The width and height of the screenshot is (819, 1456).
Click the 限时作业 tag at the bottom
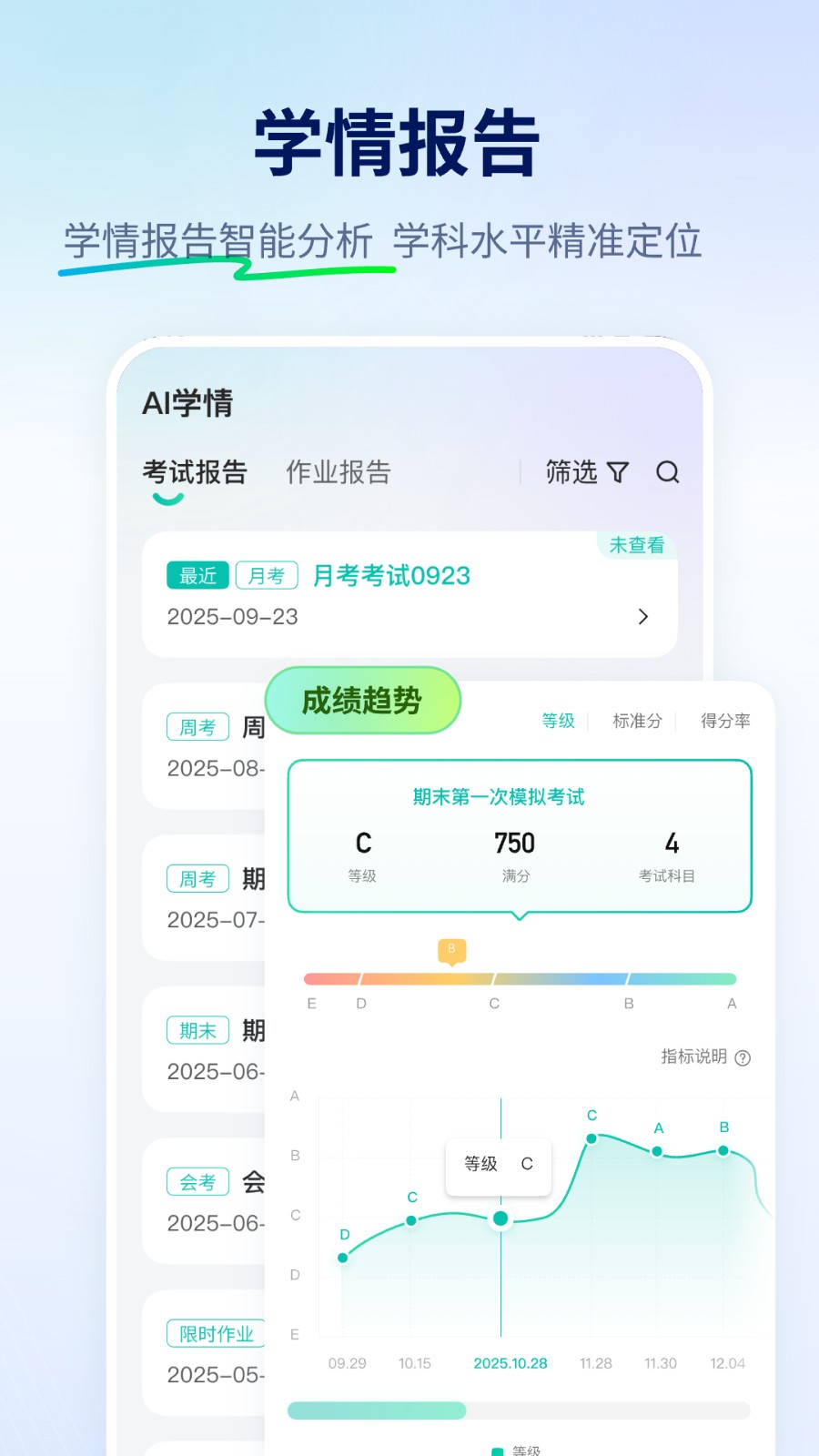pos(214,1332)
